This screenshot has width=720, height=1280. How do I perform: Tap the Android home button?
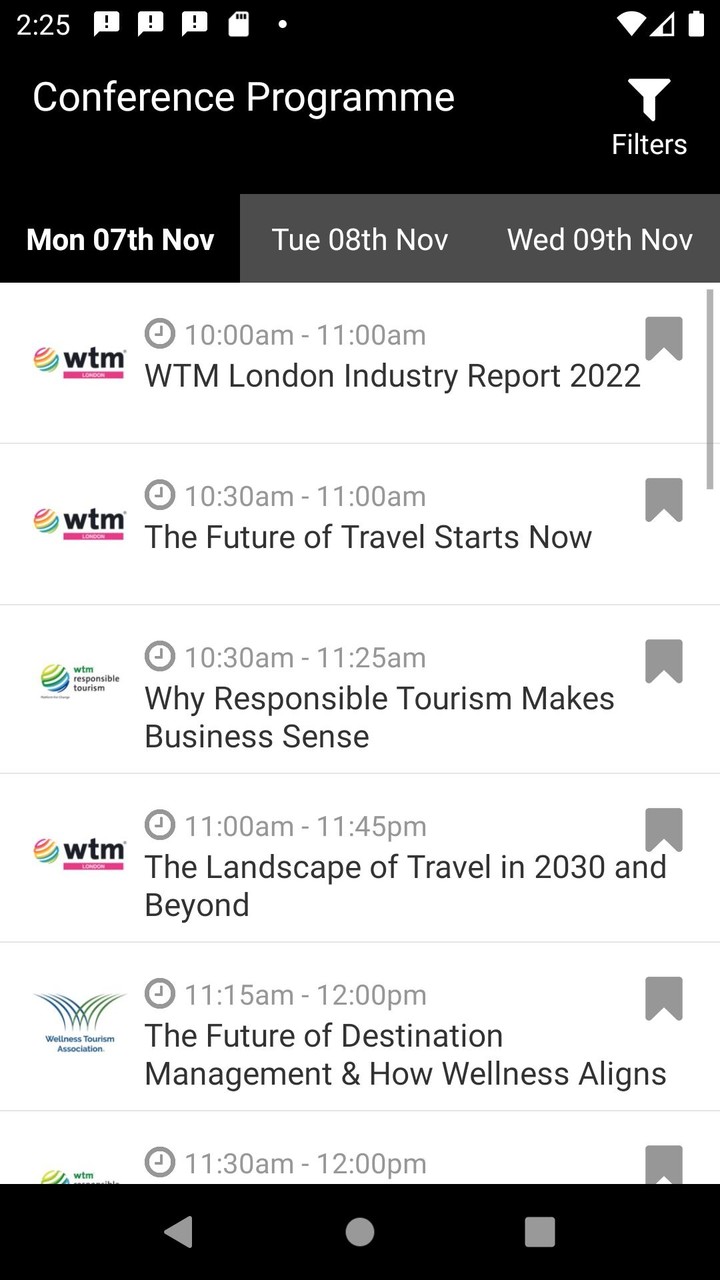pyautogui.click(x=360, y=1232)
